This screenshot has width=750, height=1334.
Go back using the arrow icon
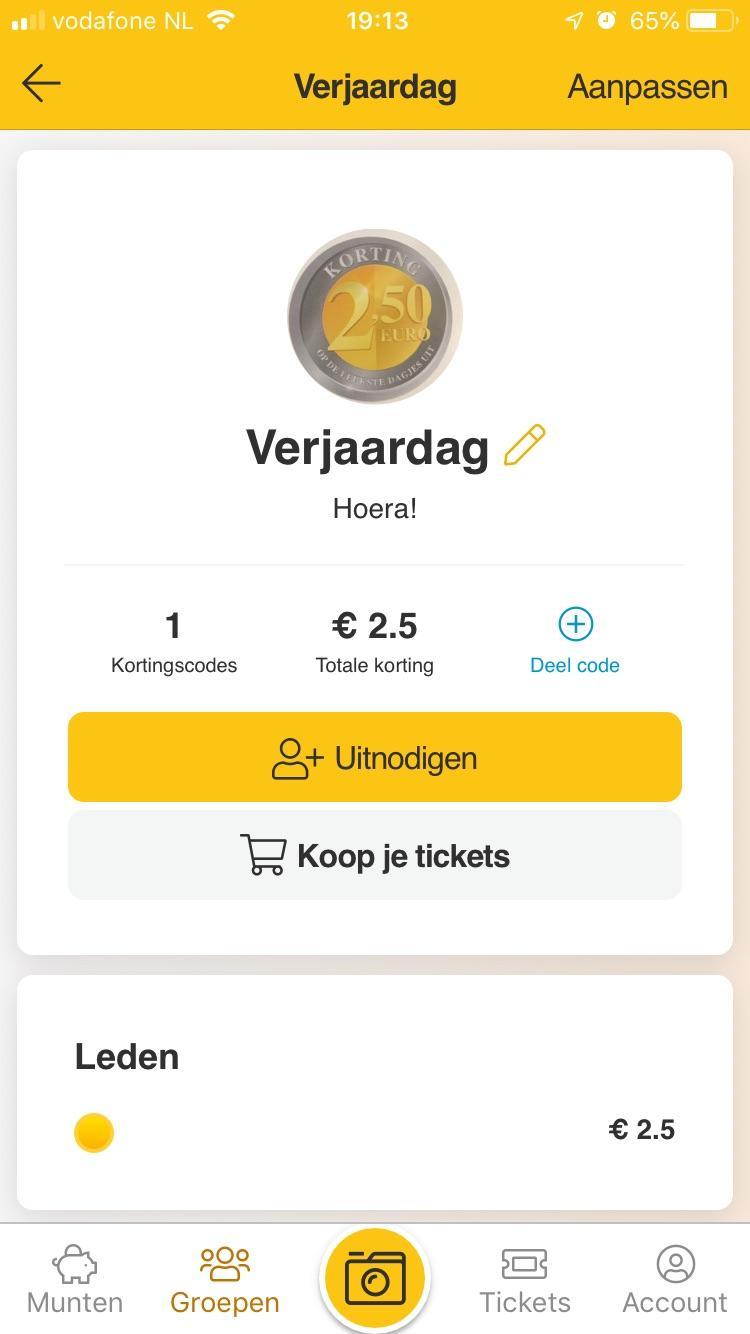tap(41, 83)
